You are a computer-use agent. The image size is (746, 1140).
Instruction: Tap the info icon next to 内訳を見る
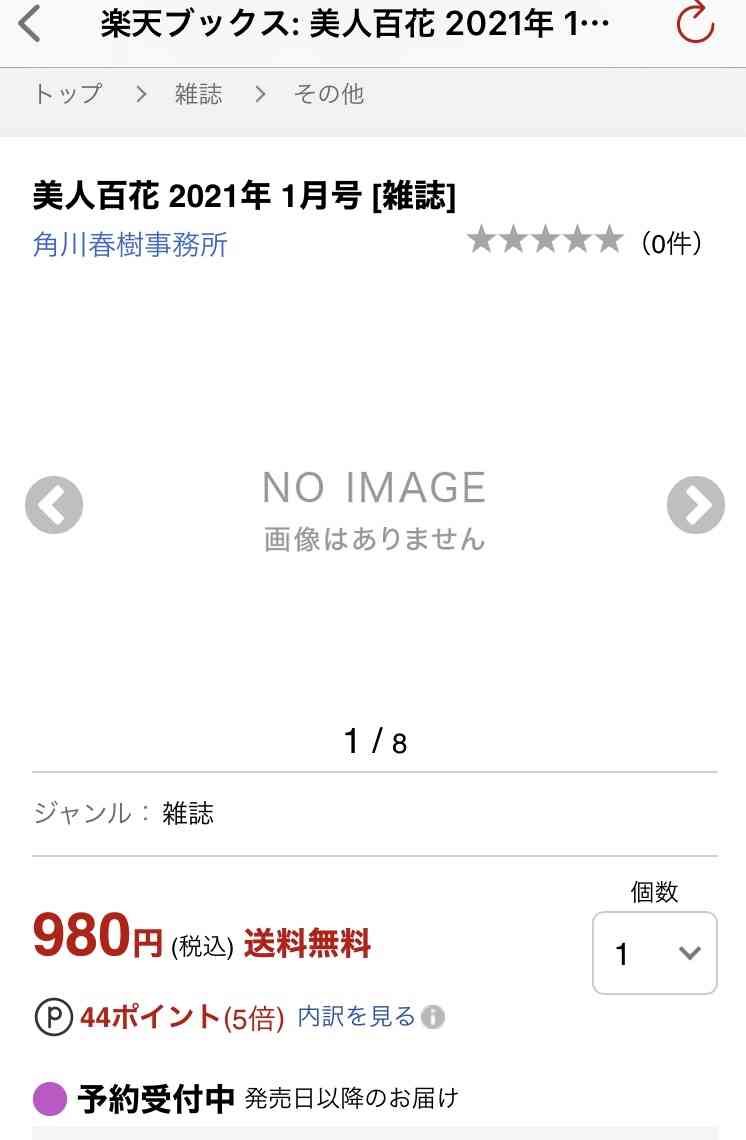pos(432,1017)
